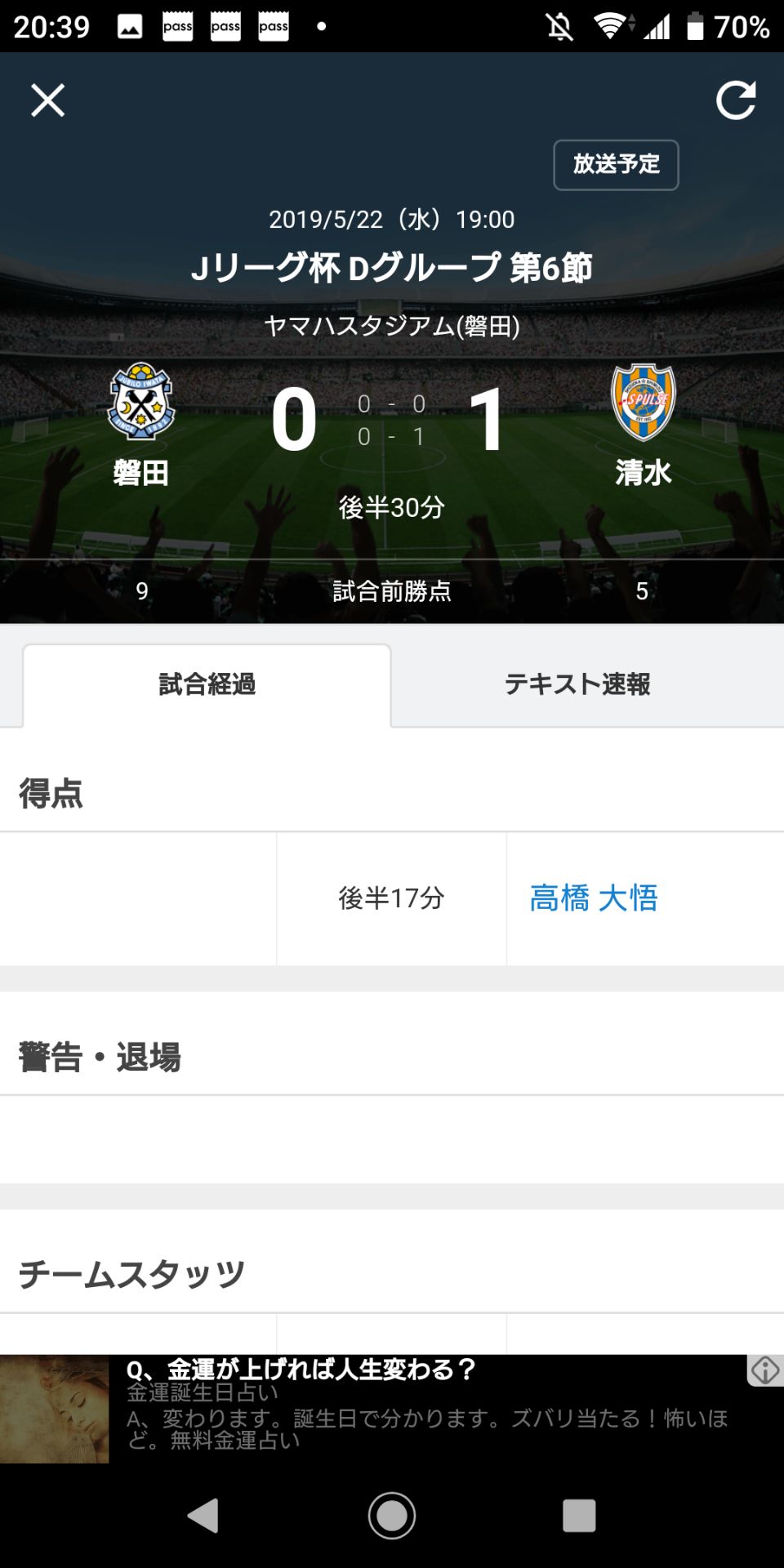This screenshot has height=1568, width=784.
Task: Open goal scorer 高橋 大悟's profile
Action: coord(594,898)
